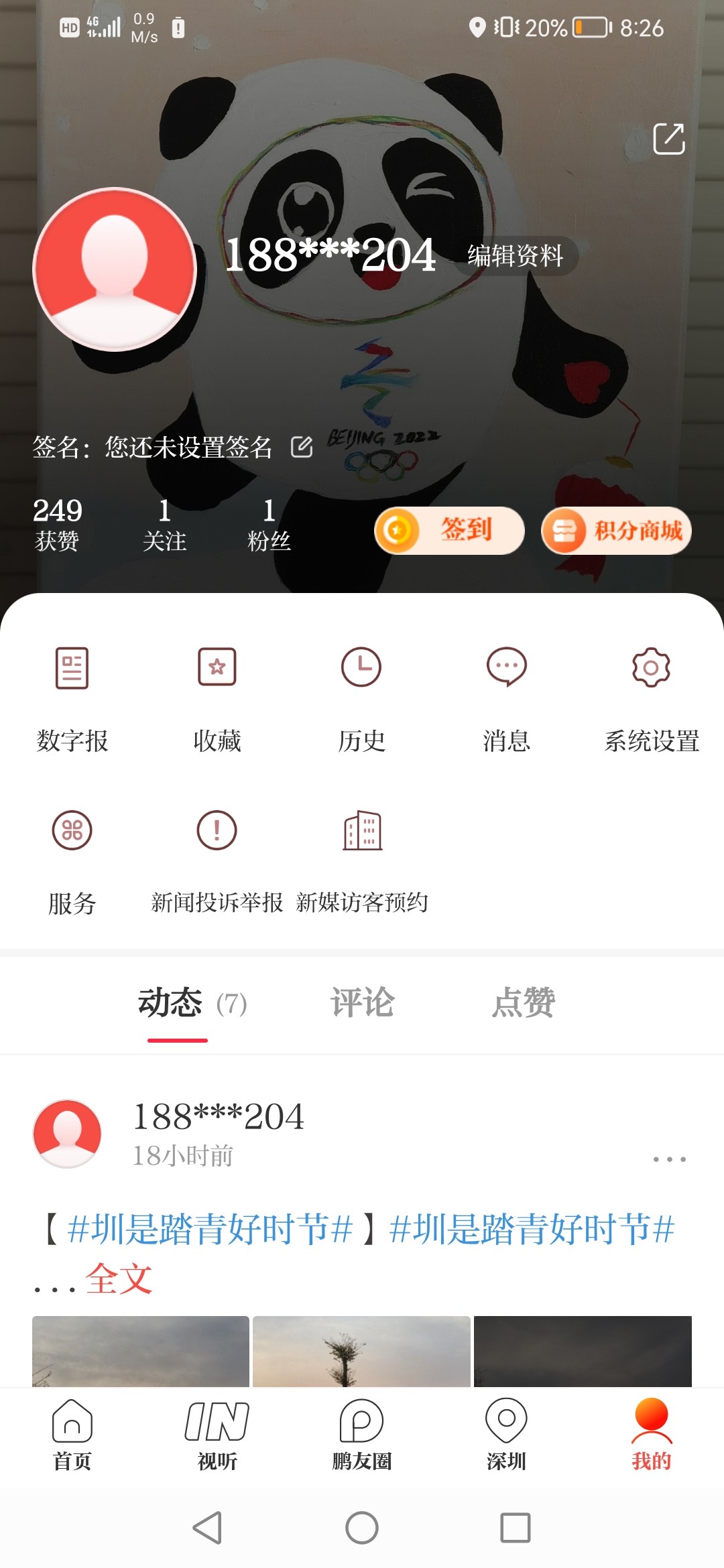Switch to the 鹏友圈 tab
The width and height of the screenshot is (724, 1568).
click(362, 1435)
